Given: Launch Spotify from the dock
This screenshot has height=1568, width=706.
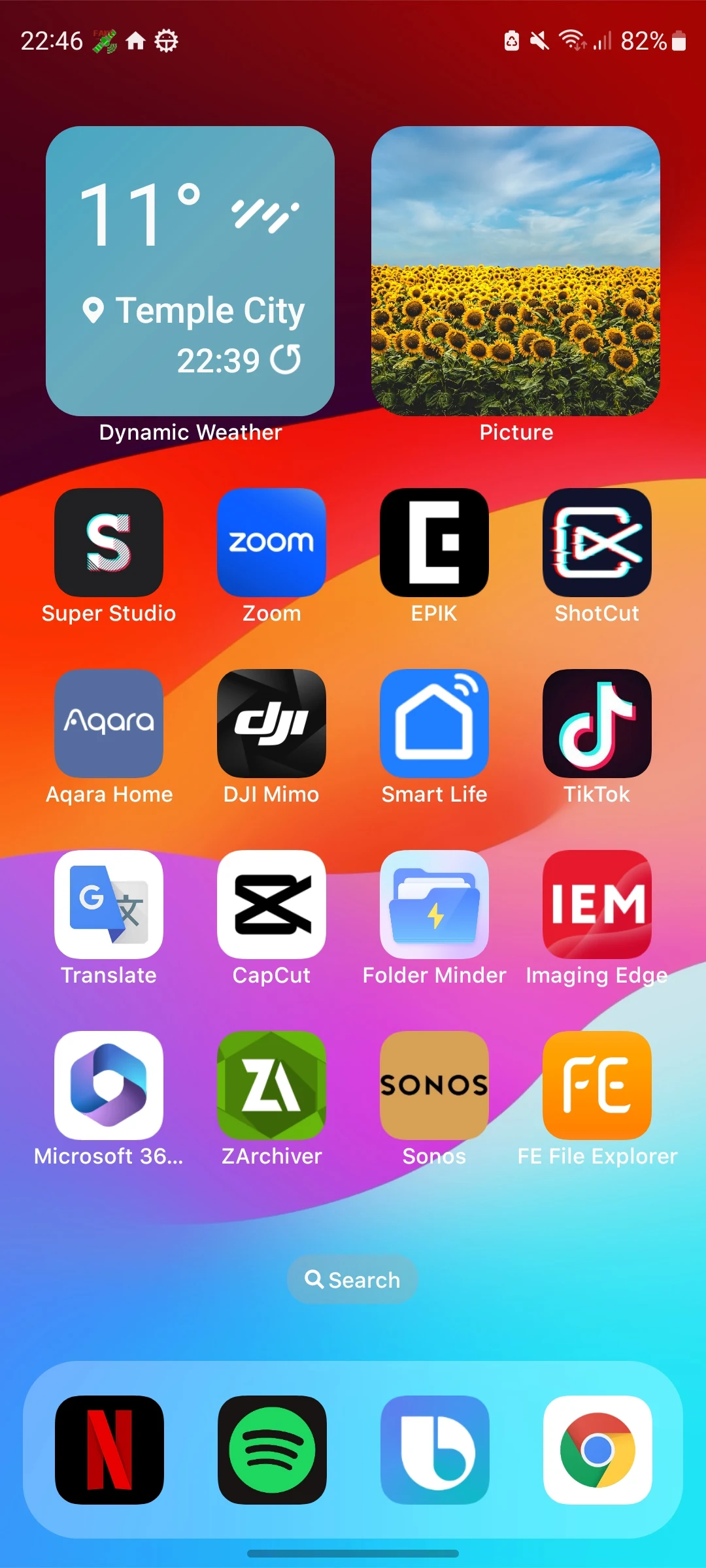Looking at the screenshot, I should click(x=271, y=1449).
